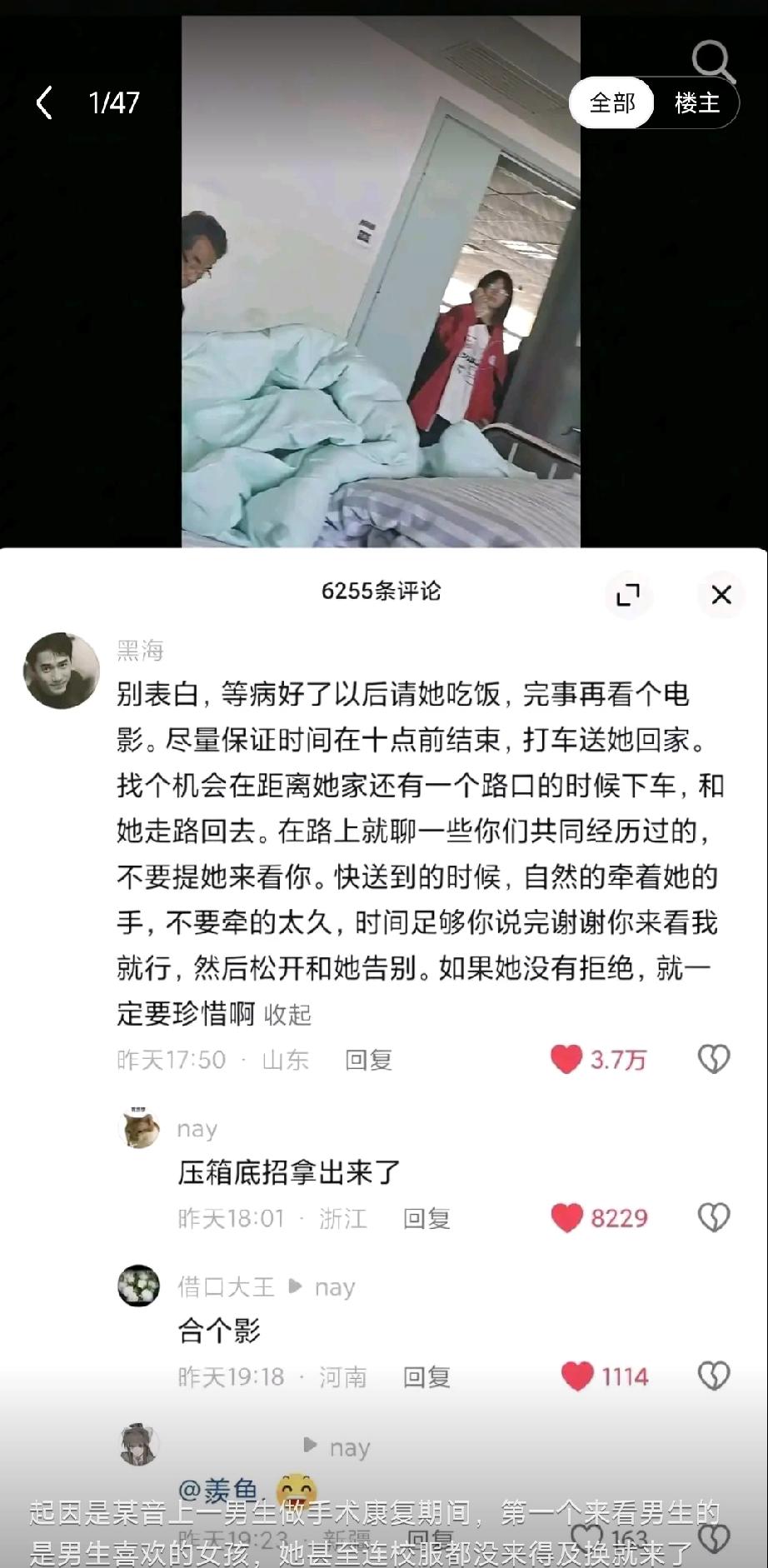Go back from the image viewer

tap(44, 102)
